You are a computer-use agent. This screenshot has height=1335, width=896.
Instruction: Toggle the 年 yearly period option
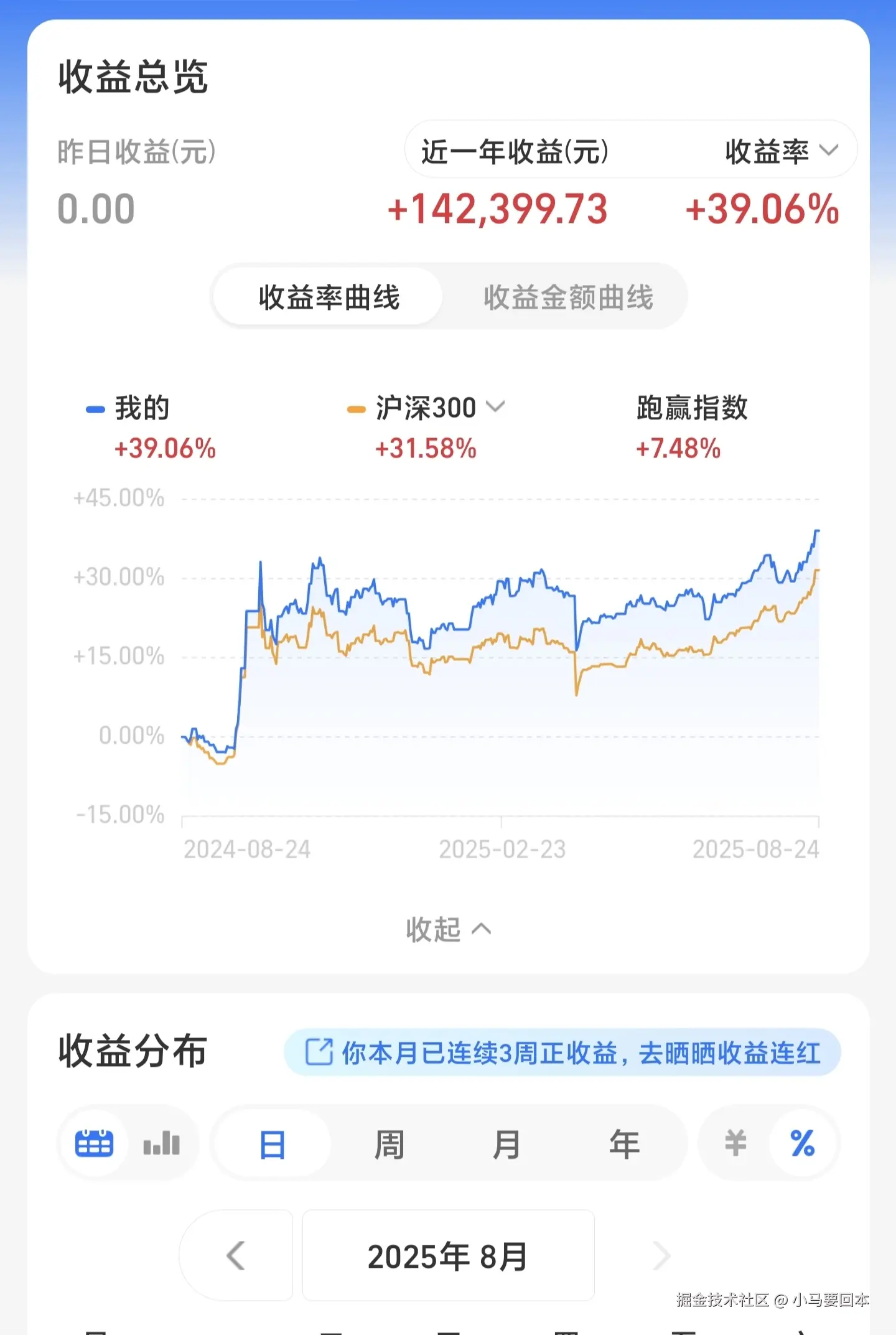(x=622, y=1143)
